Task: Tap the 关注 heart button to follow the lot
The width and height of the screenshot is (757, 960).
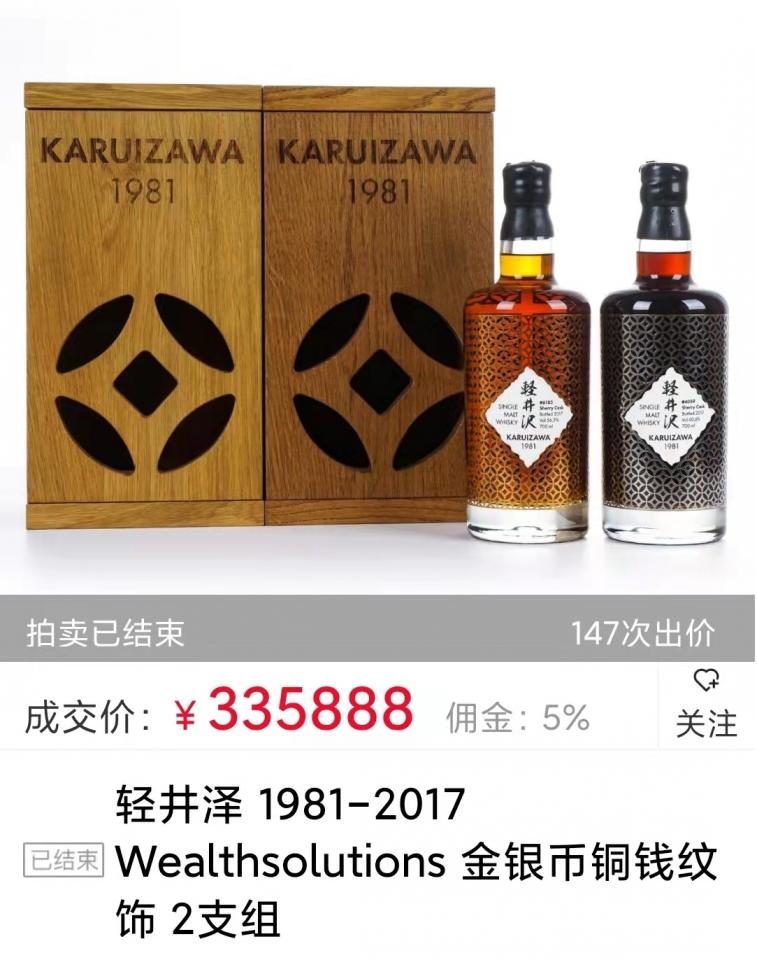Action: point(706,703)
